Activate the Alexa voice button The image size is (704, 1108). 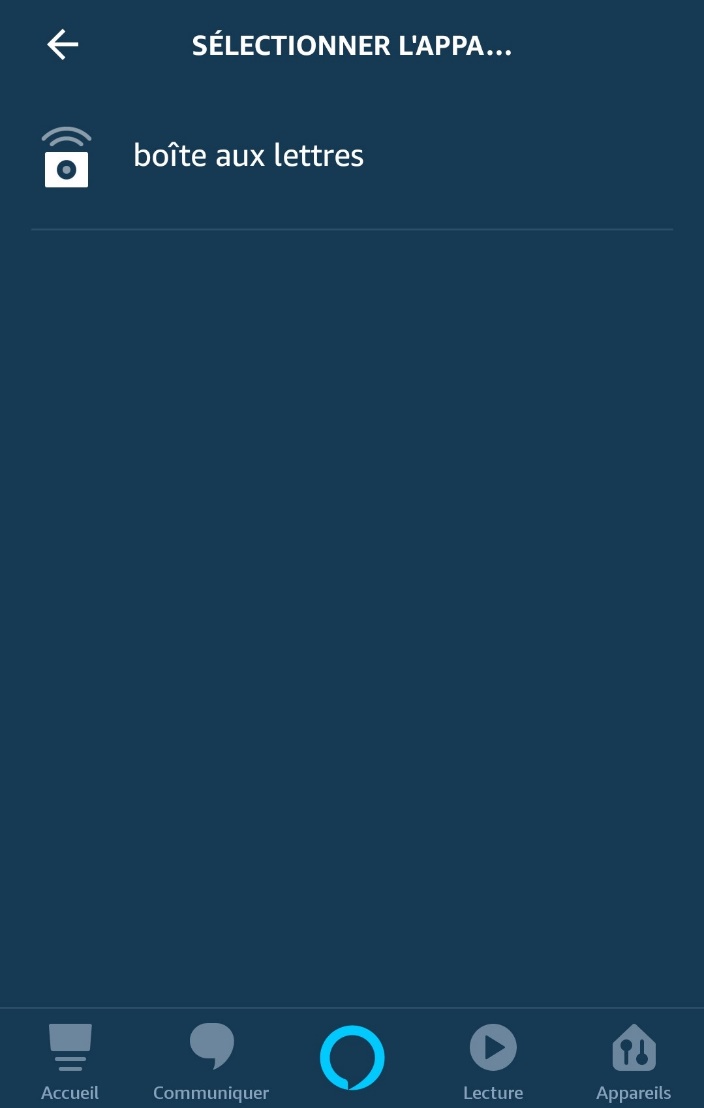tap(352, 1058)
